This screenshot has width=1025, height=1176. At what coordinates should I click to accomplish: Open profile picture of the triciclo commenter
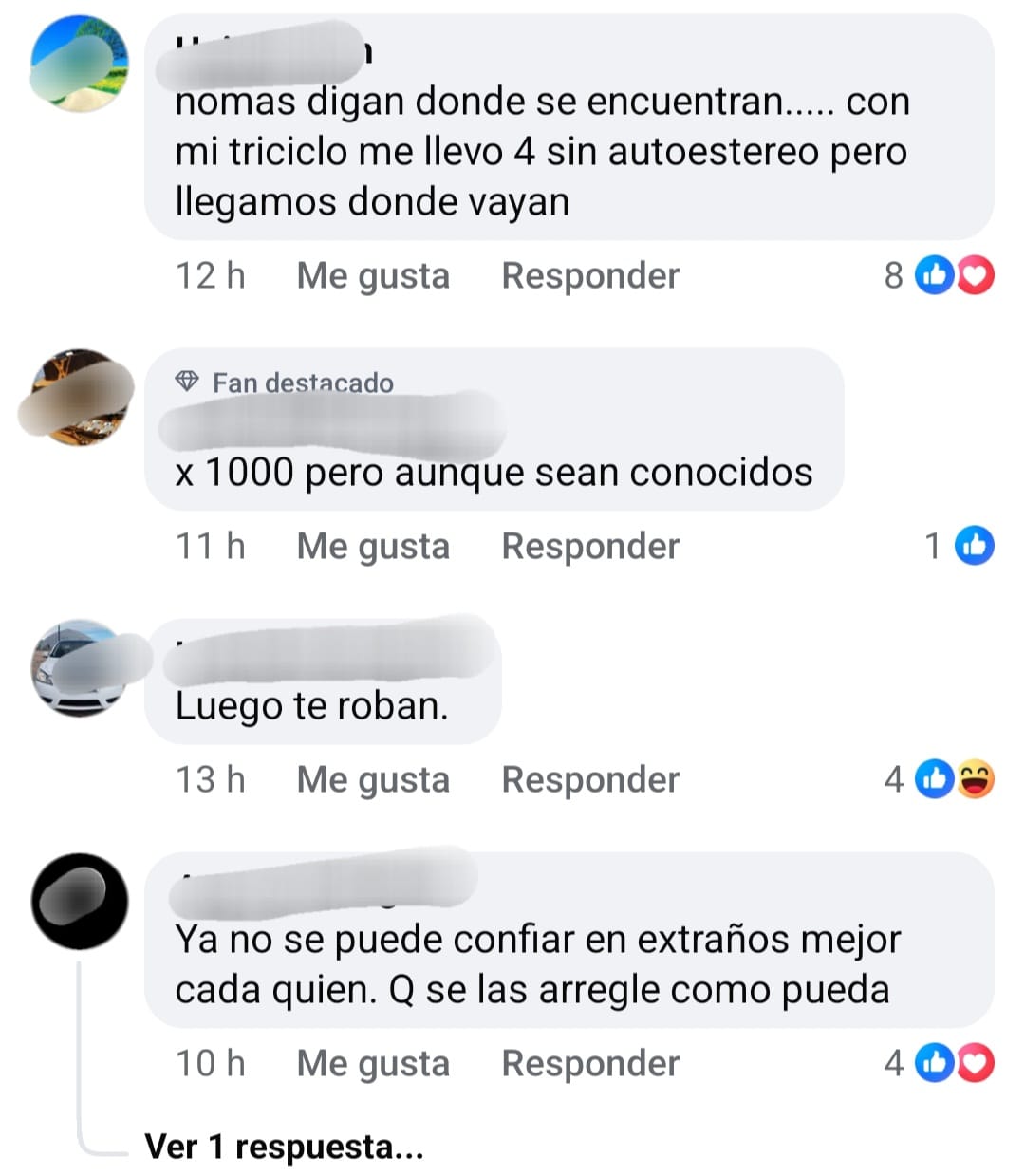point(80,64)
